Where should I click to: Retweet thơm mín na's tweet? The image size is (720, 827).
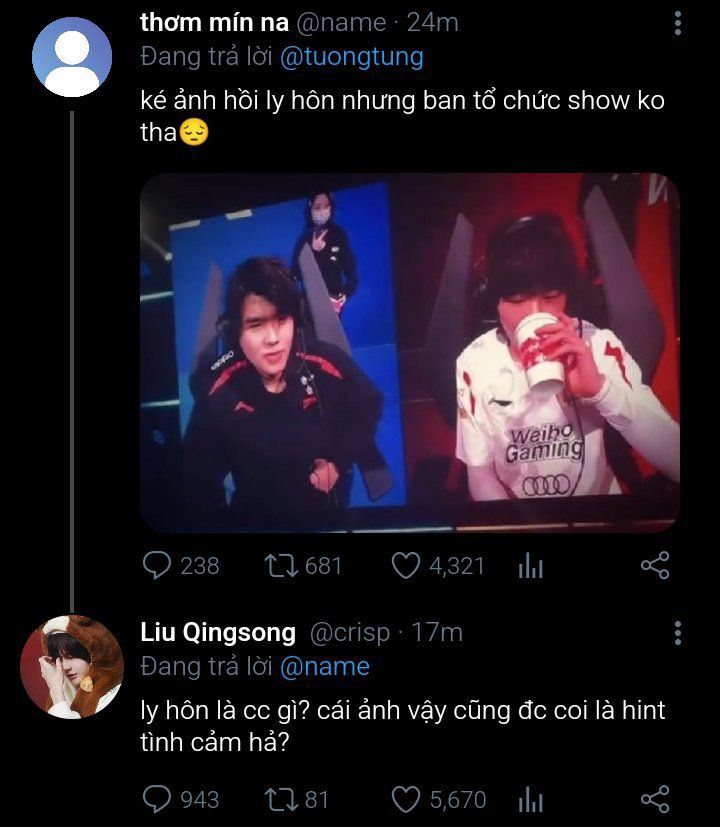[x=279, y=566]
